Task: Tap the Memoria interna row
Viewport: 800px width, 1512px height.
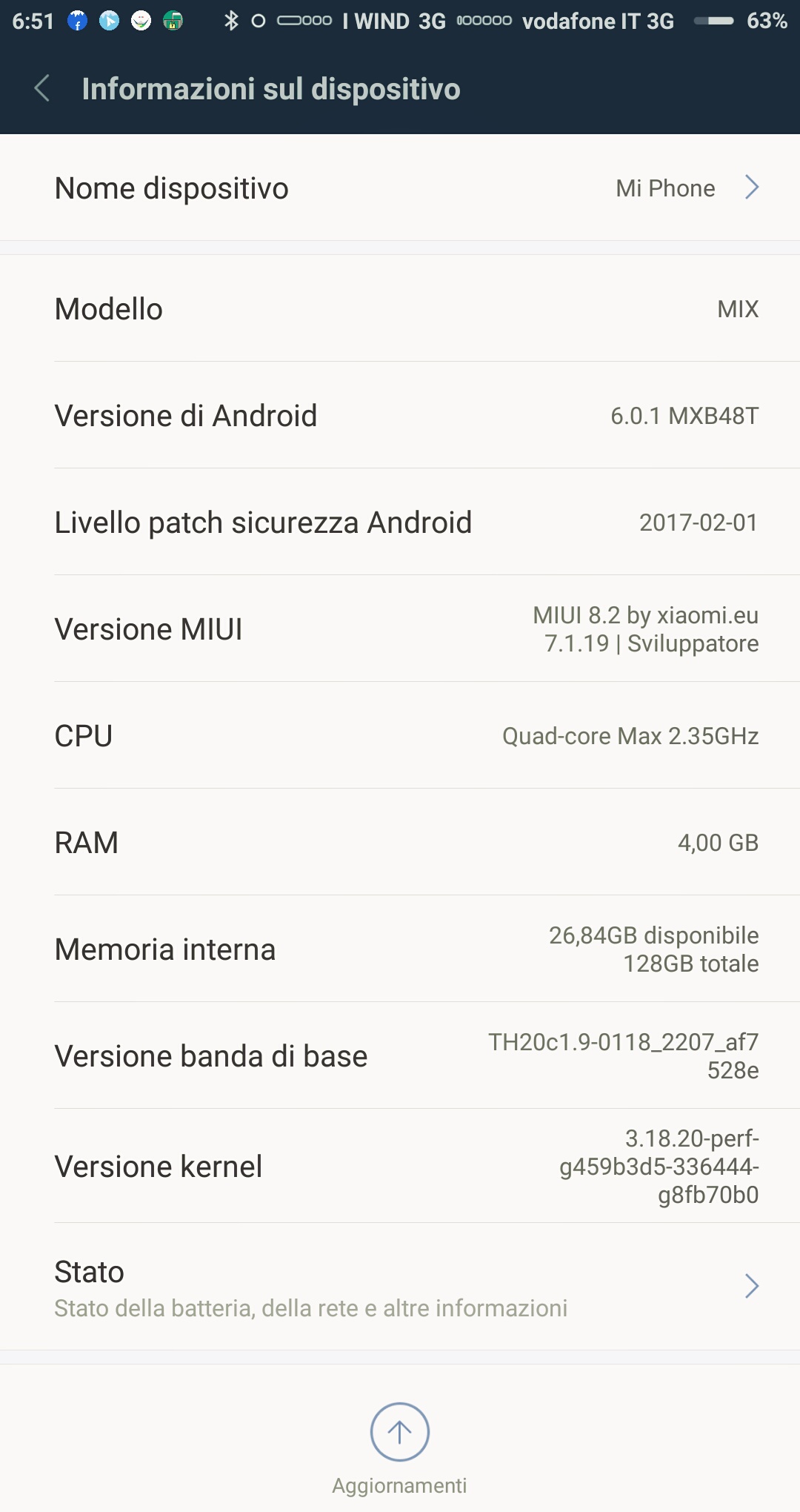Action: click(400, 949)
